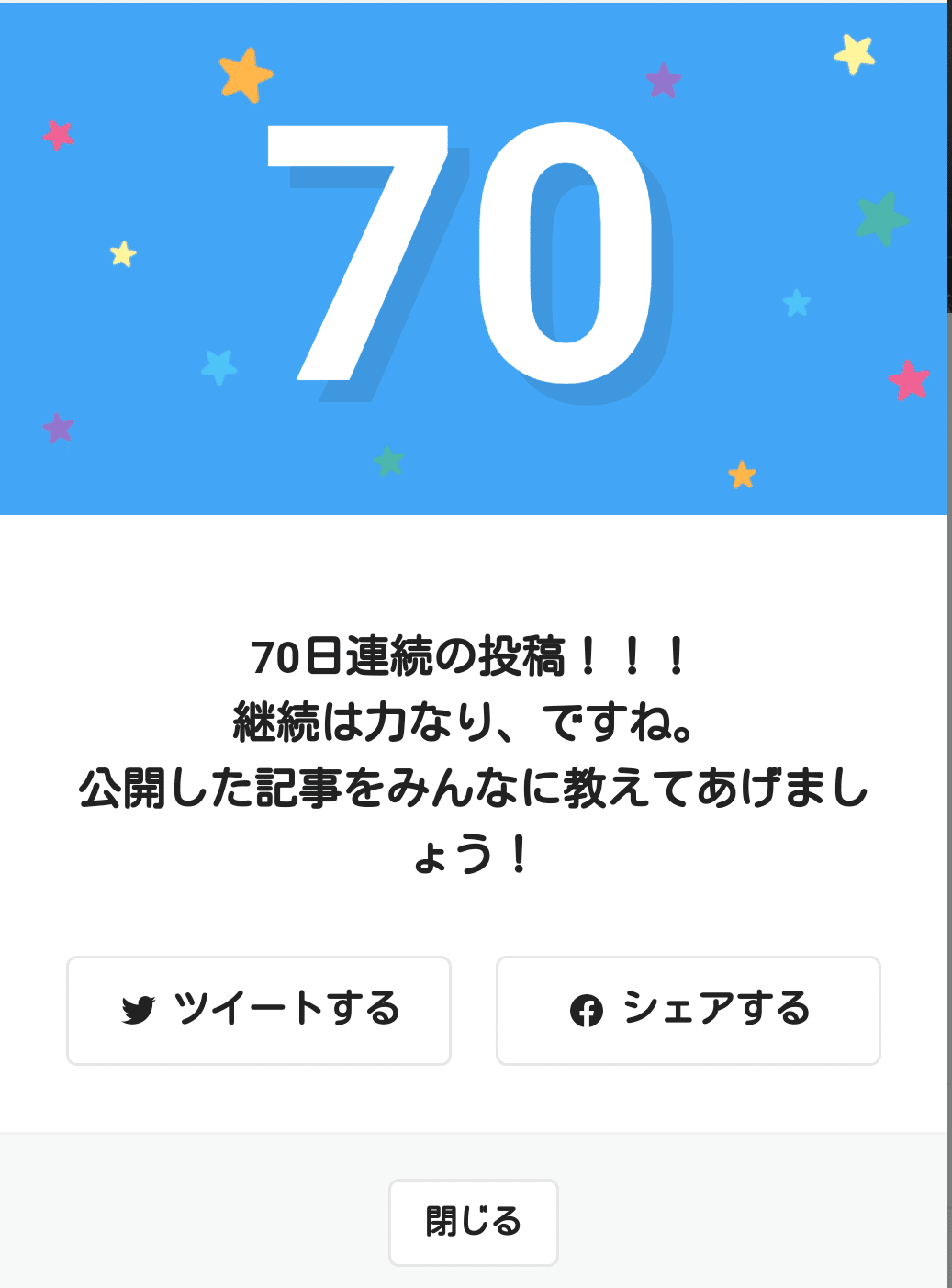The image size is (952, 1288).
Task: Select the pink star near the right edge
Action: click(909, 379)
